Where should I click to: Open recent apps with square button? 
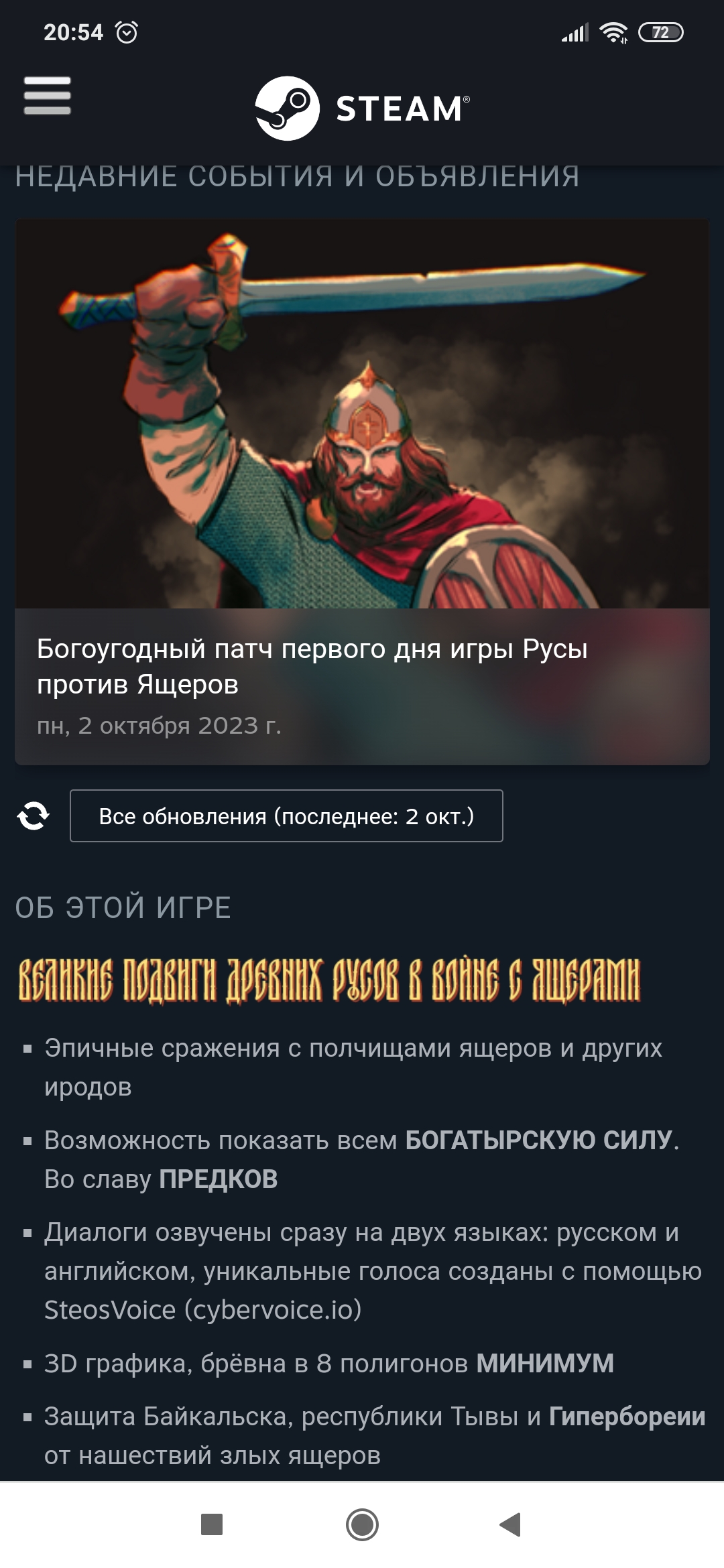pyautogui.click(x=212, y=1524)
